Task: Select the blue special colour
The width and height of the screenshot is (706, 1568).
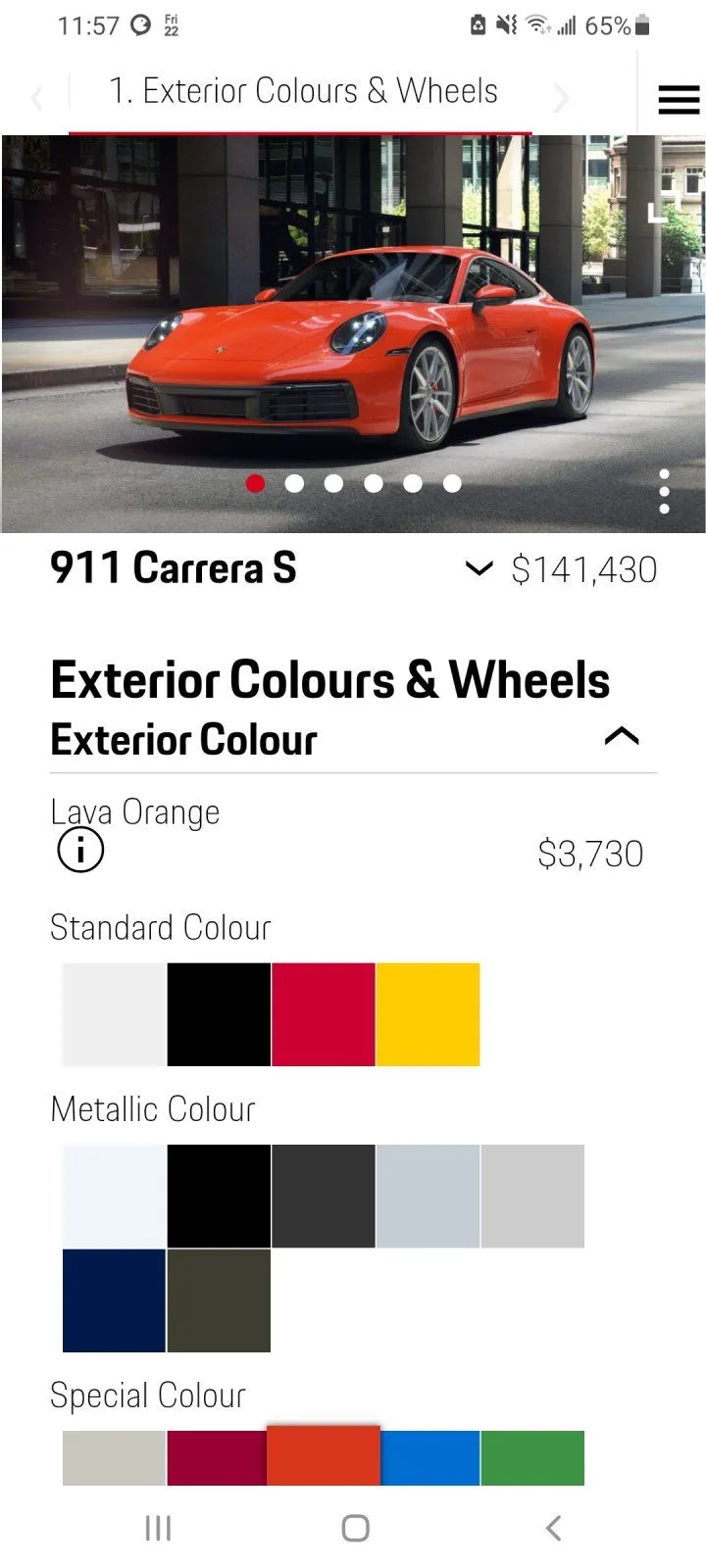Action: [428, 1457]
